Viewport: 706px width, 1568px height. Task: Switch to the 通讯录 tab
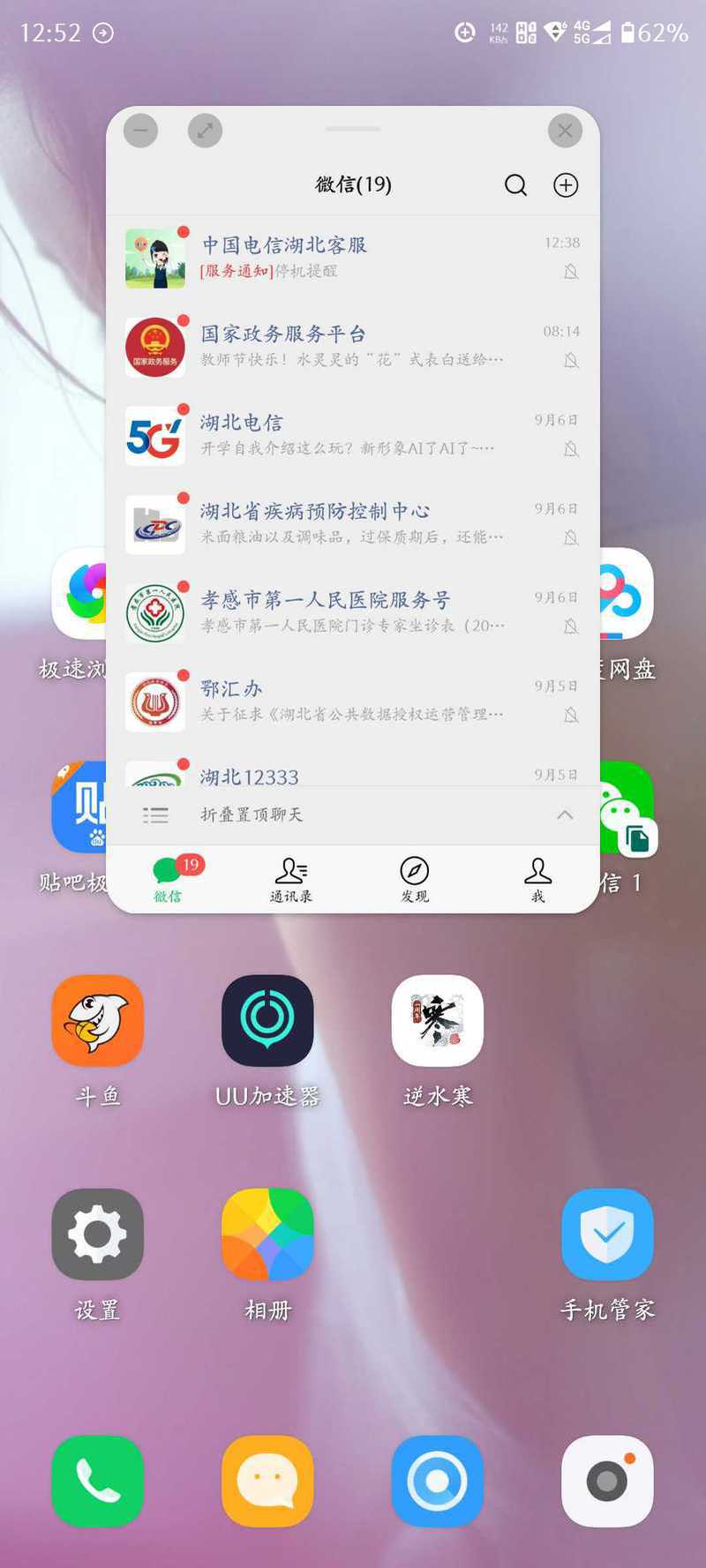pos(291,880)
